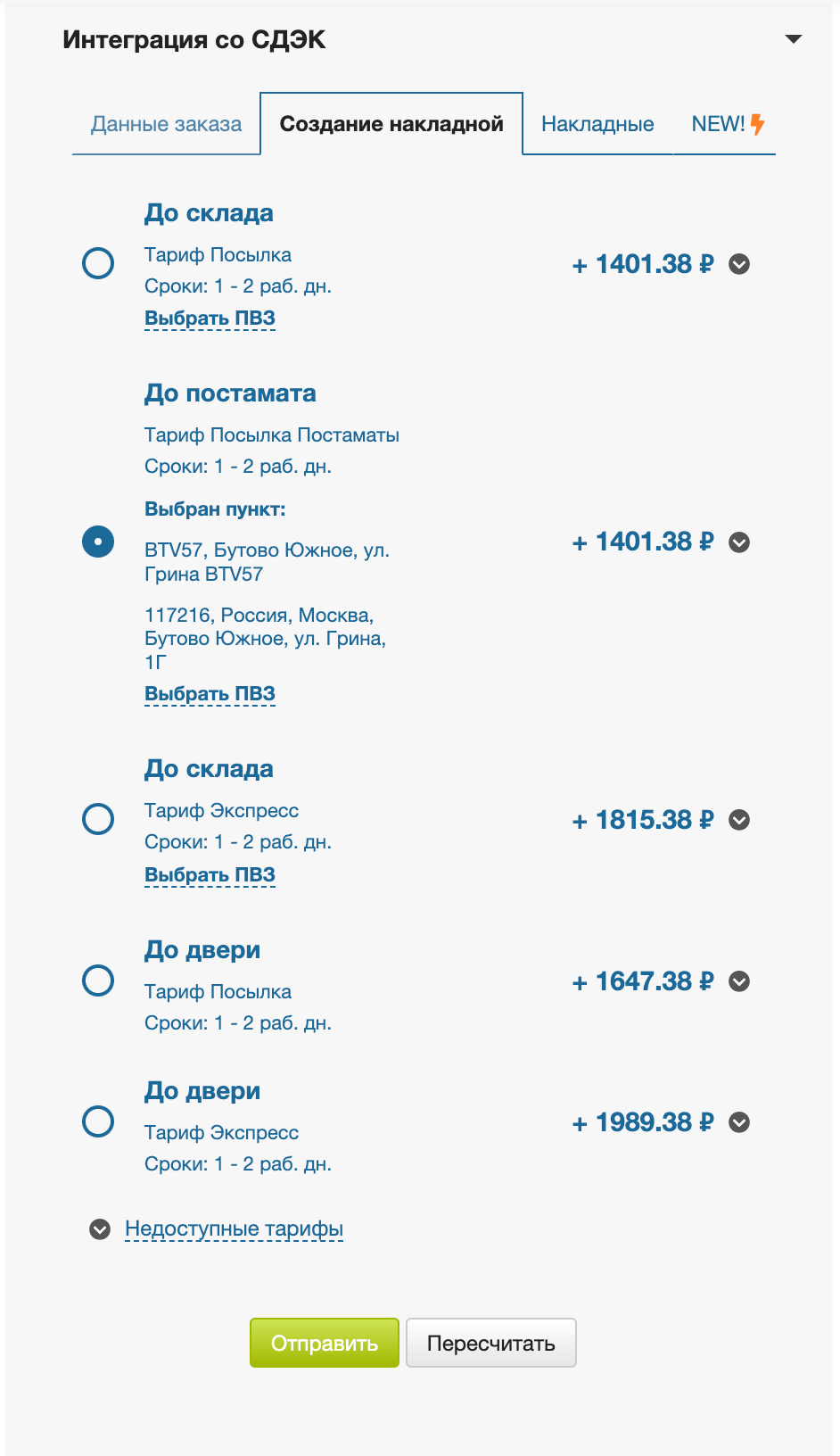Open the chevron beside the postamat 1401.38 ₽ price

(x=738, y=542)
